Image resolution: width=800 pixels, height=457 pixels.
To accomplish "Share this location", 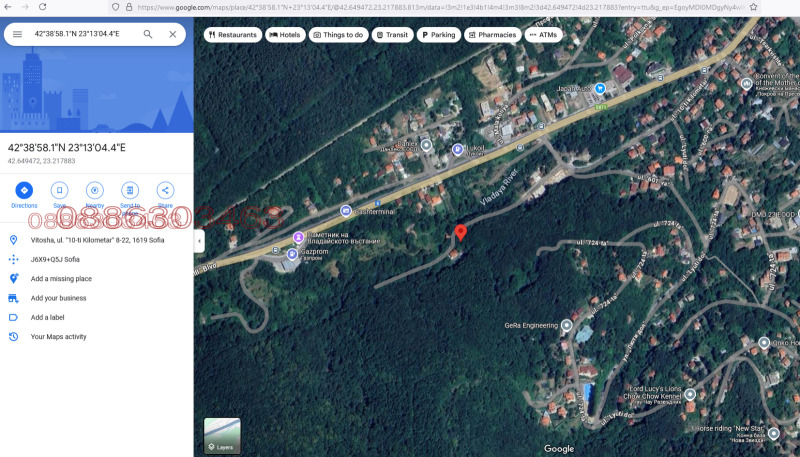I will [165, 190].
